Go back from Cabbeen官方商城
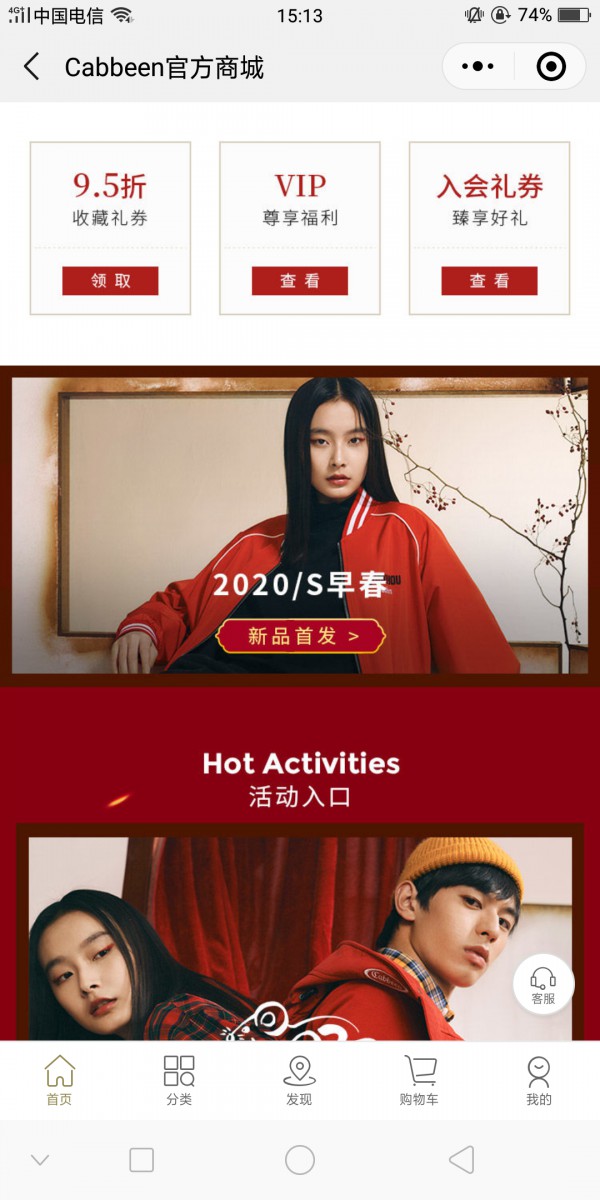Screen dimensions: 600x1200 pyautogui.click(x=32, y=67)
